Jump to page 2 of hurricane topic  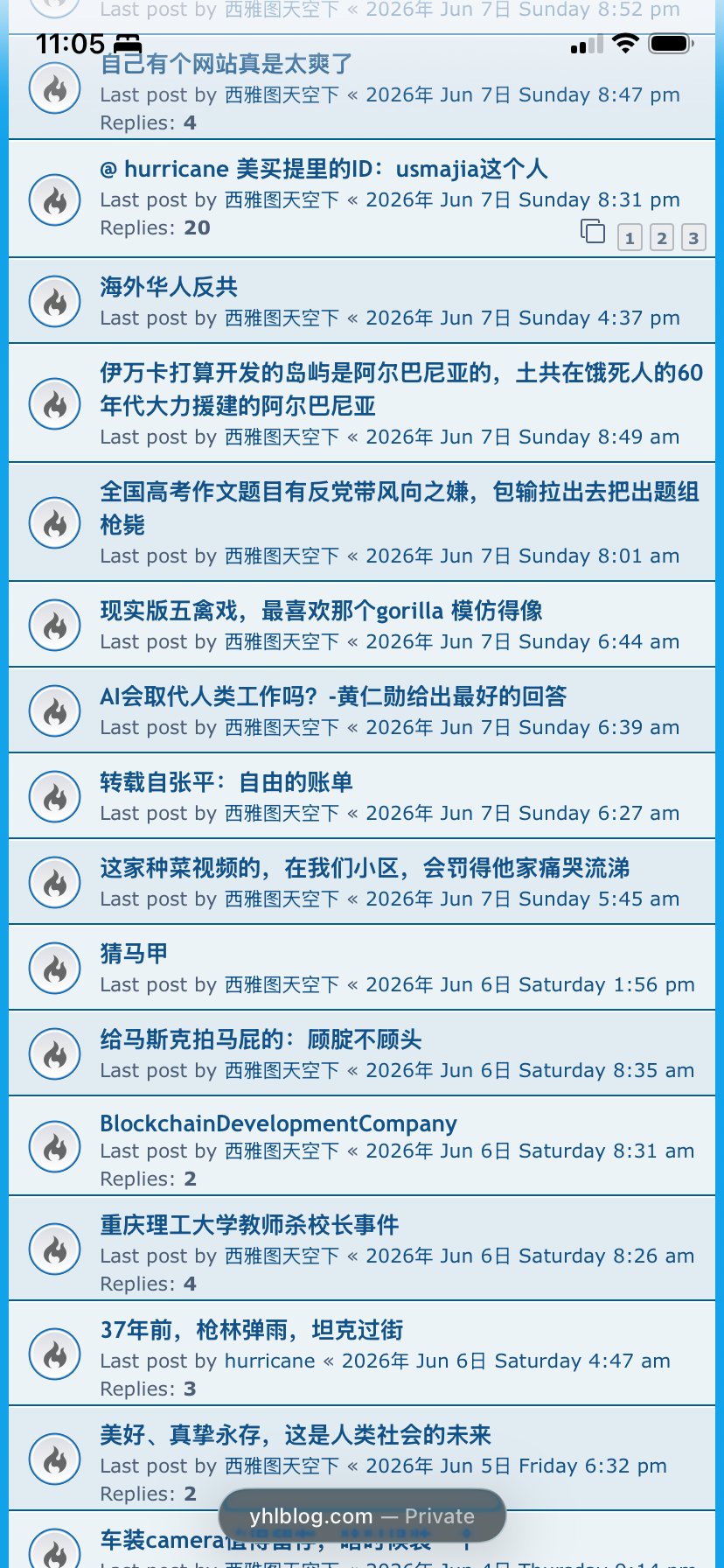click(x=662, y=238)
